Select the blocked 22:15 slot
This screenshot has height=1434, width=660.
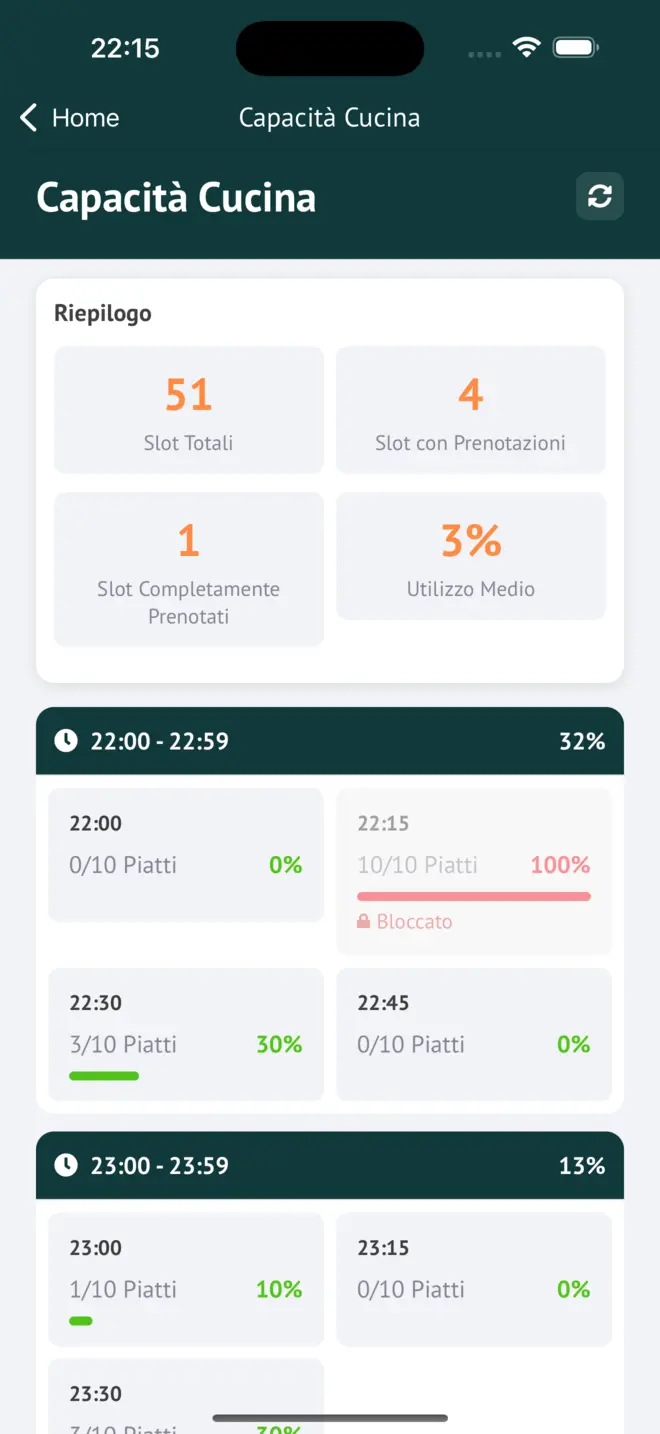[473, 871]
